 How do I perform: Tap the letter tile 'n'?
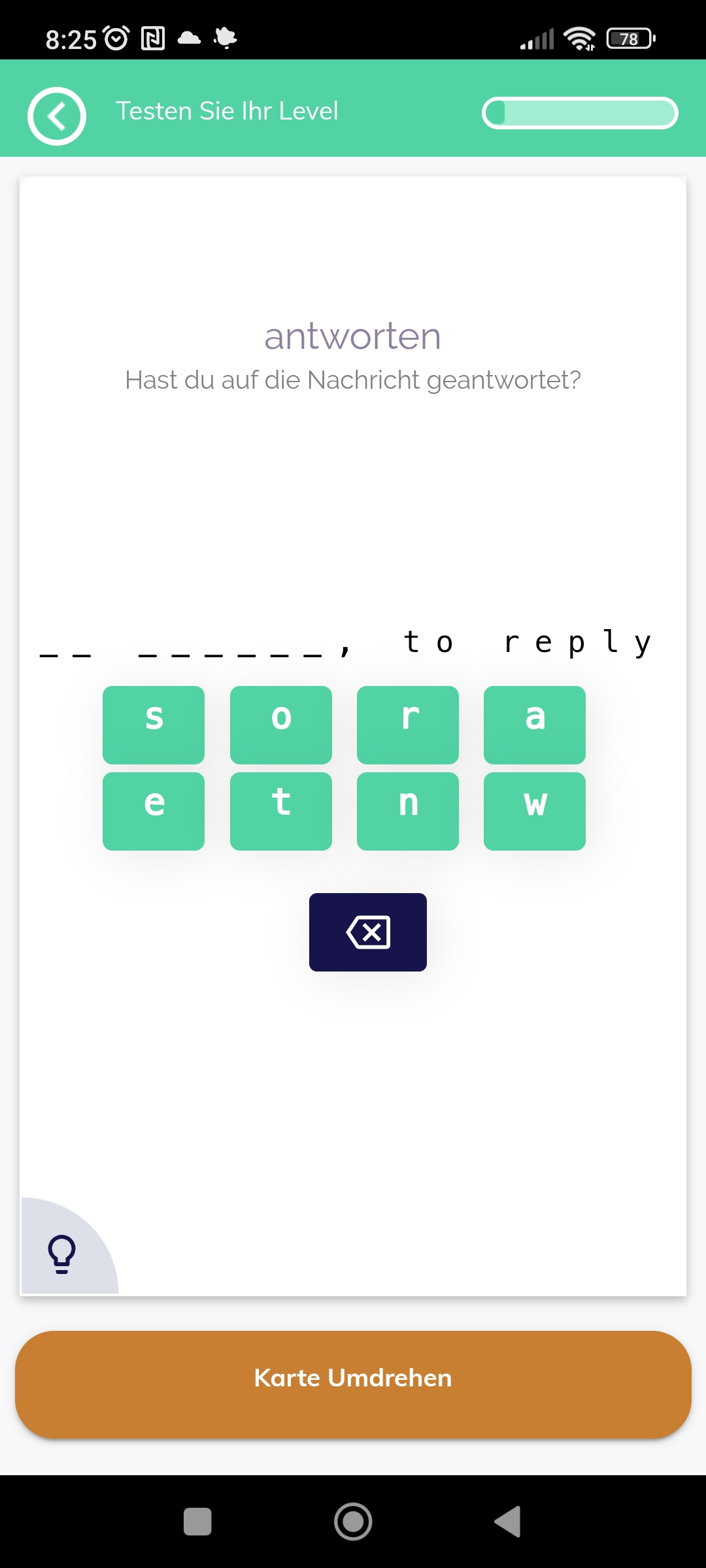408,811
